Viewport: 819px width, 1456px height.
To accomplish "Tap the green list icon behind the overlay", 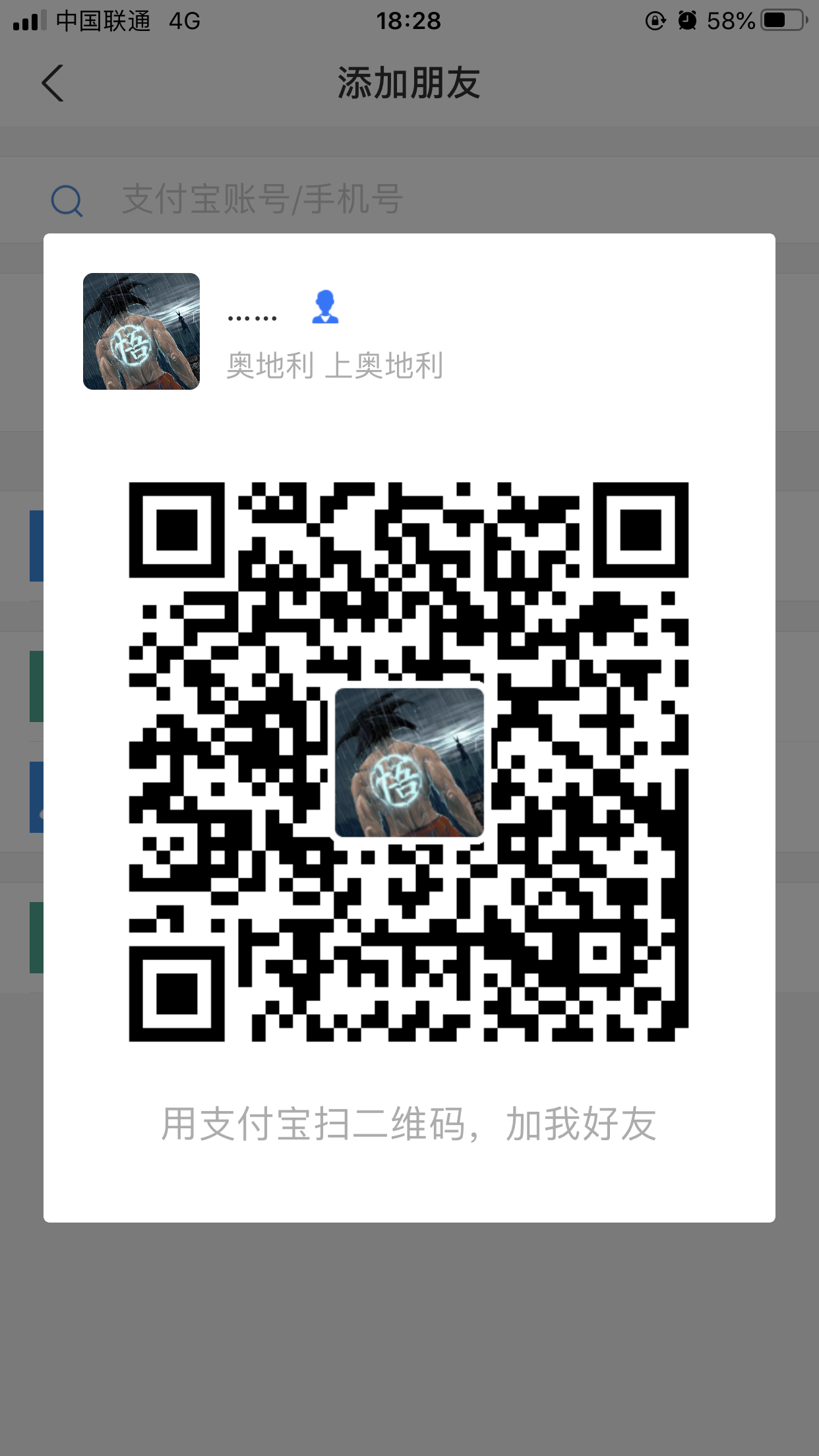I will (36, 687).
